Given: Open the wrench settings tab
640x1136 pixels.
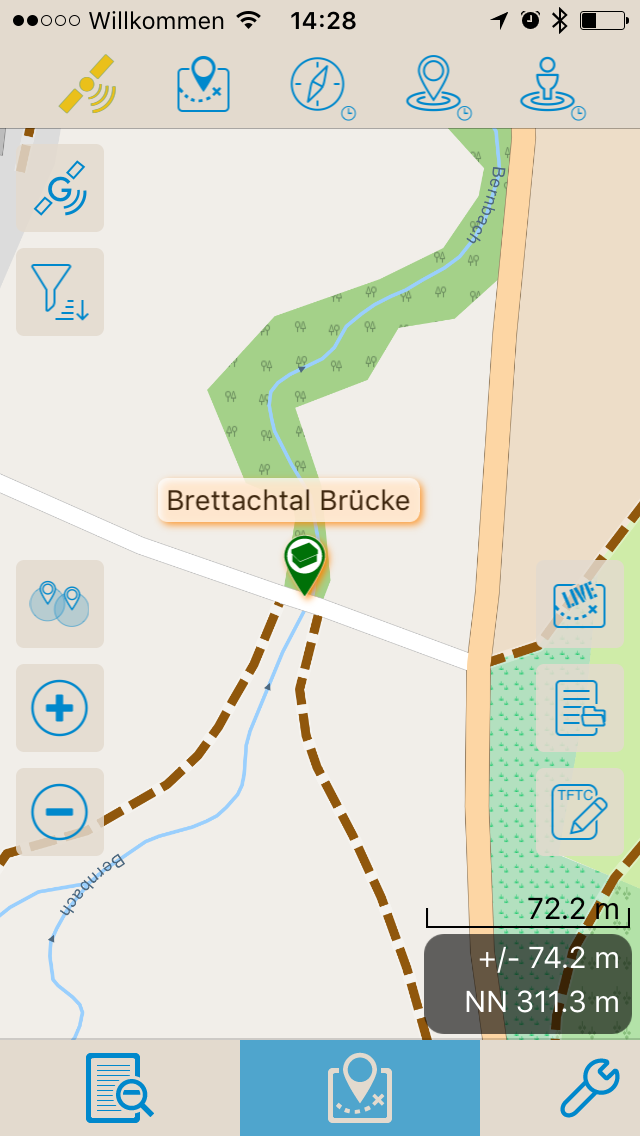Looking at the screenshot, I should (x=588, y=1088).
